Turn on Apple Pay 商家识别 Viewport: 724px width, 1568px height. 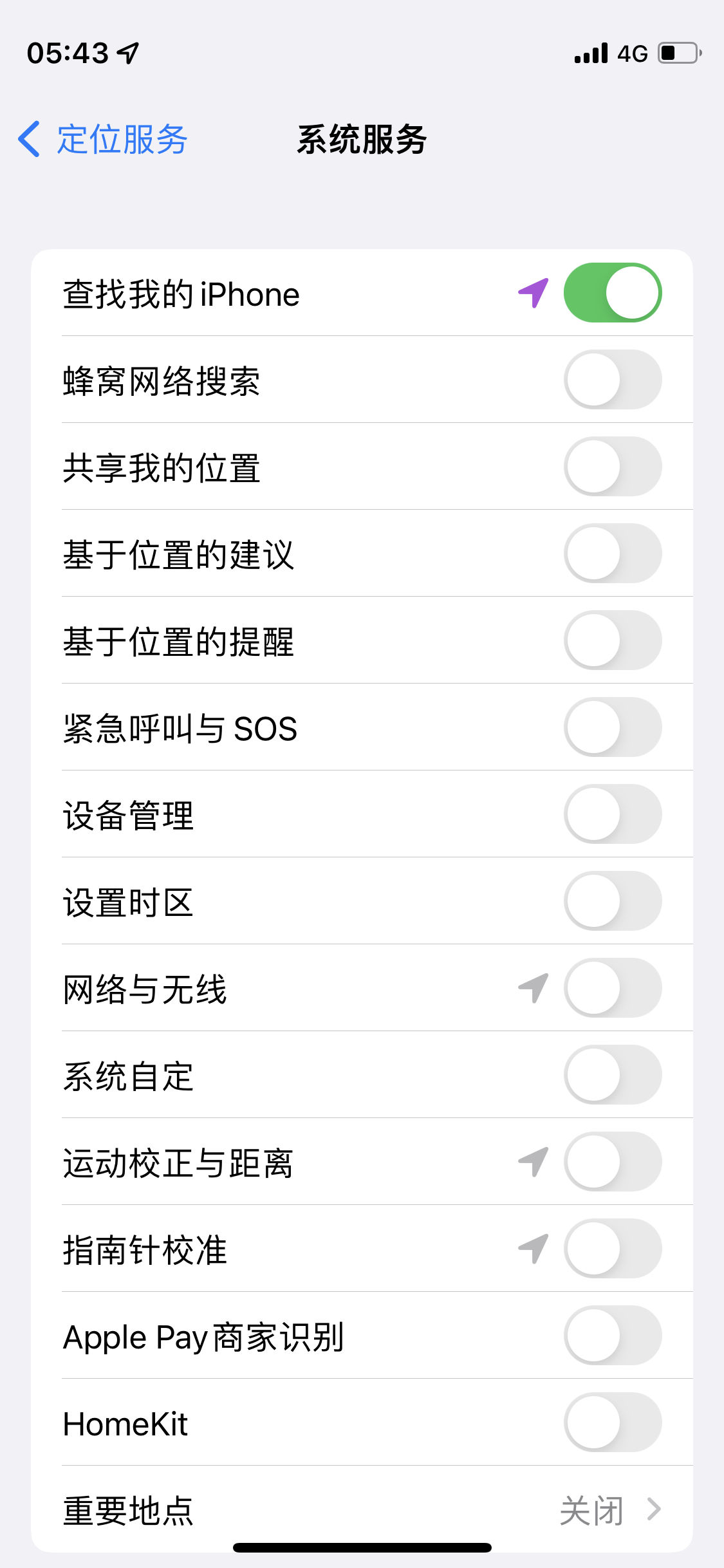coord(612,1336)
